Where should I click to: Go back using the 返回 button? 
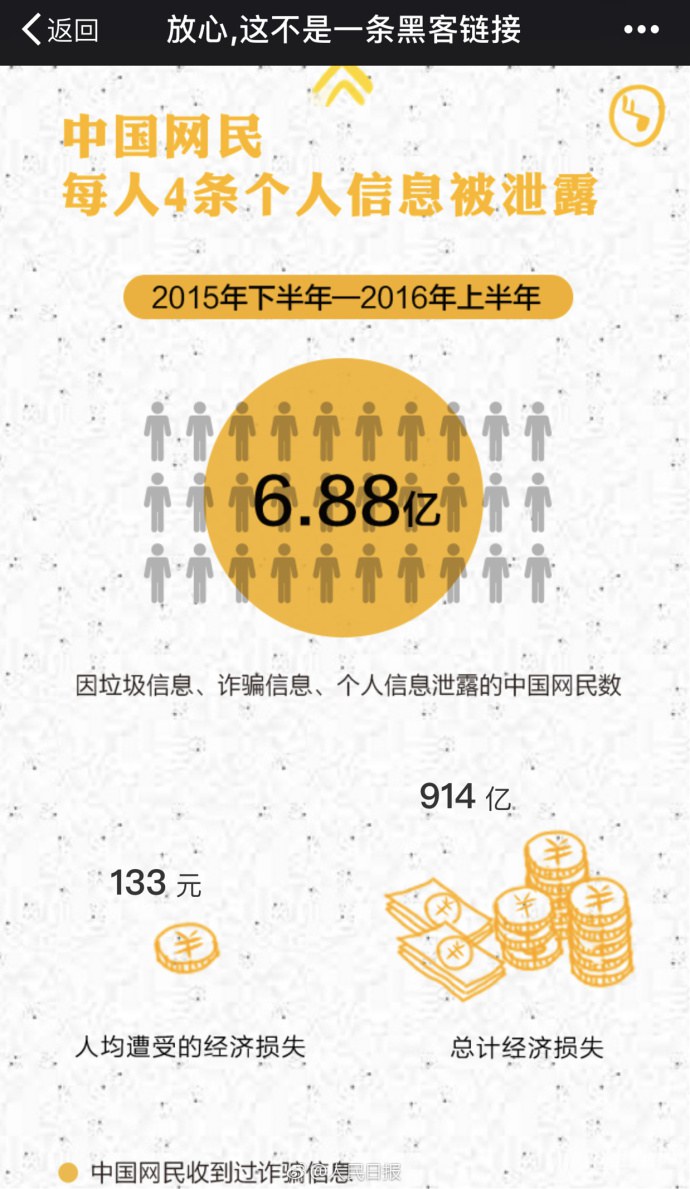(x=60, y=30)
